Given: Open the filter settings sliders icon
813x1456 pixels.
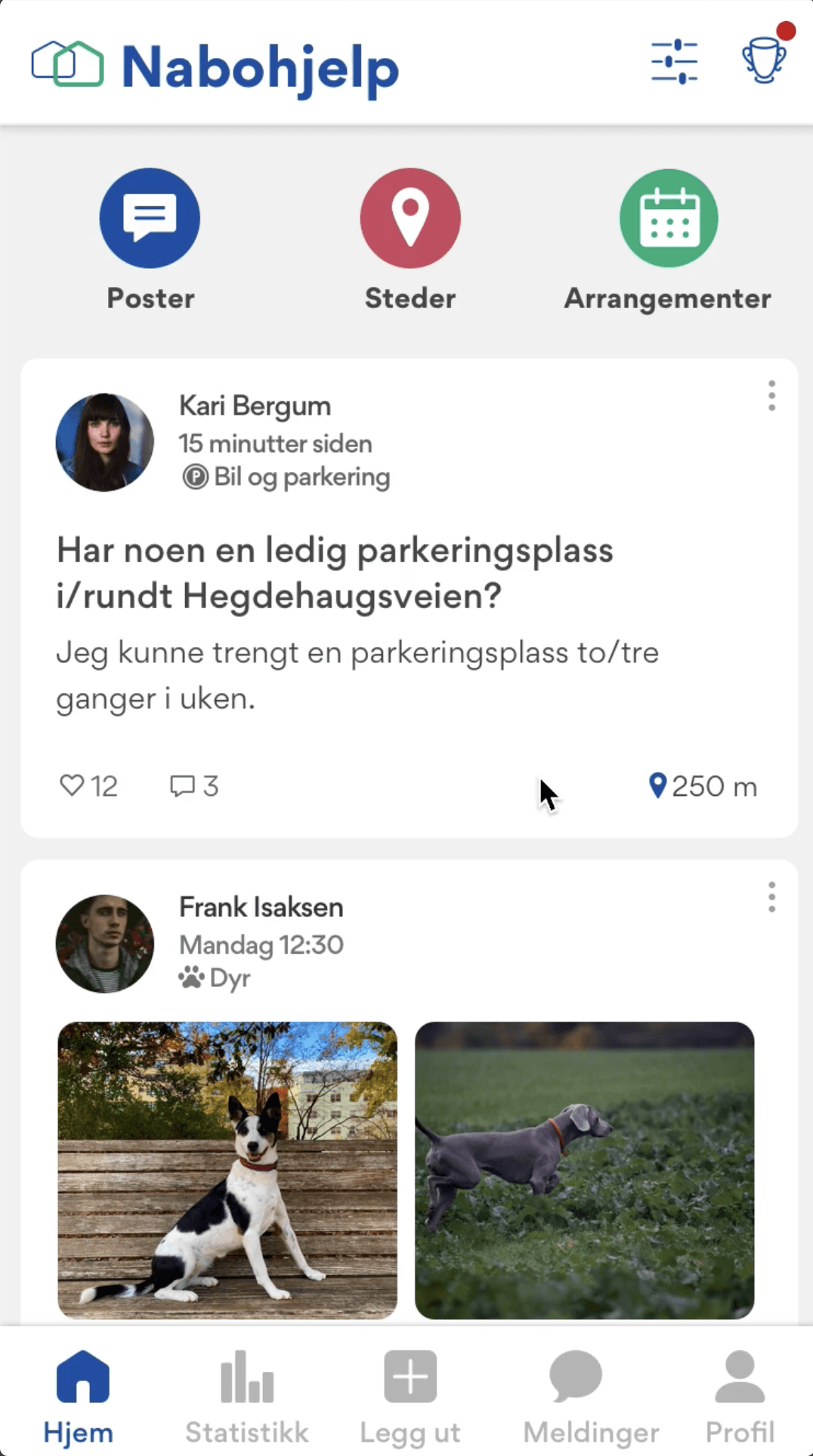Looking at the screenshot, I should coord(674,62).
